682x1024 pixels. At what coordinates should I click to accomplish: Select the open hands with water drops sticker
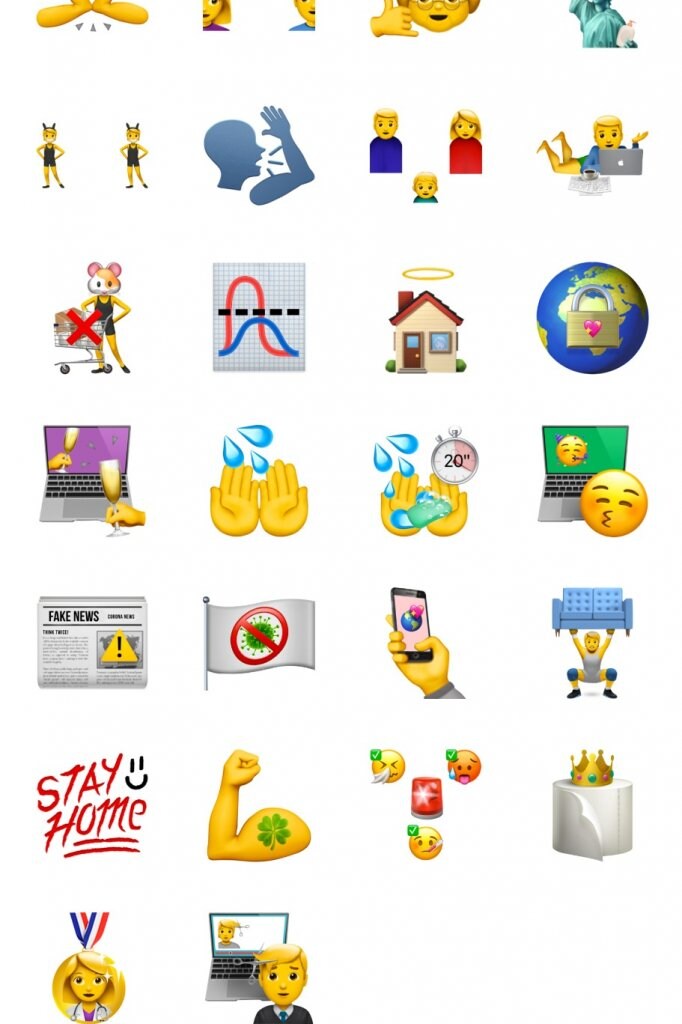click(x=258, y=482)
